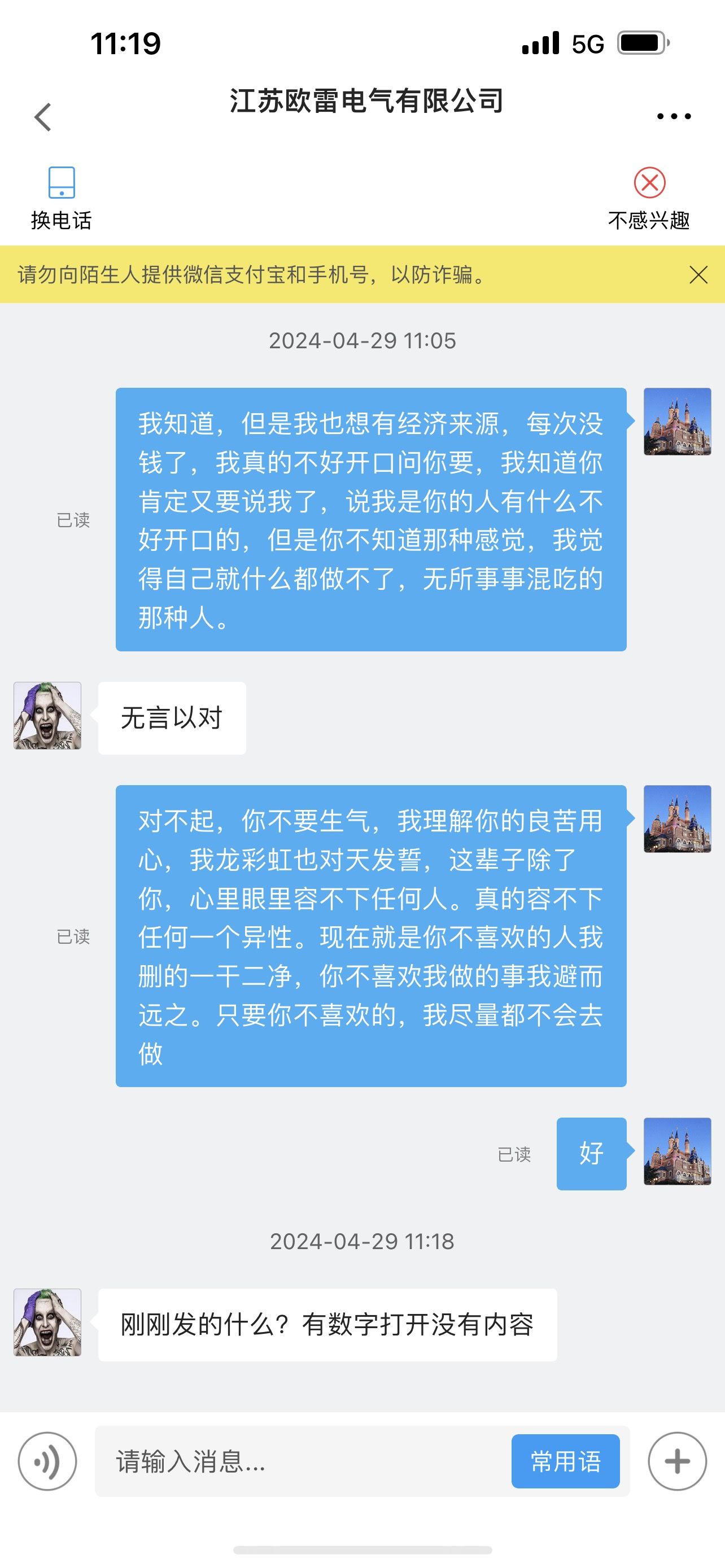Screen dimensions: 725x1568
Task: Dismiss the yellow anti-fraud warning banner
Action: click(x=698, y=275)
